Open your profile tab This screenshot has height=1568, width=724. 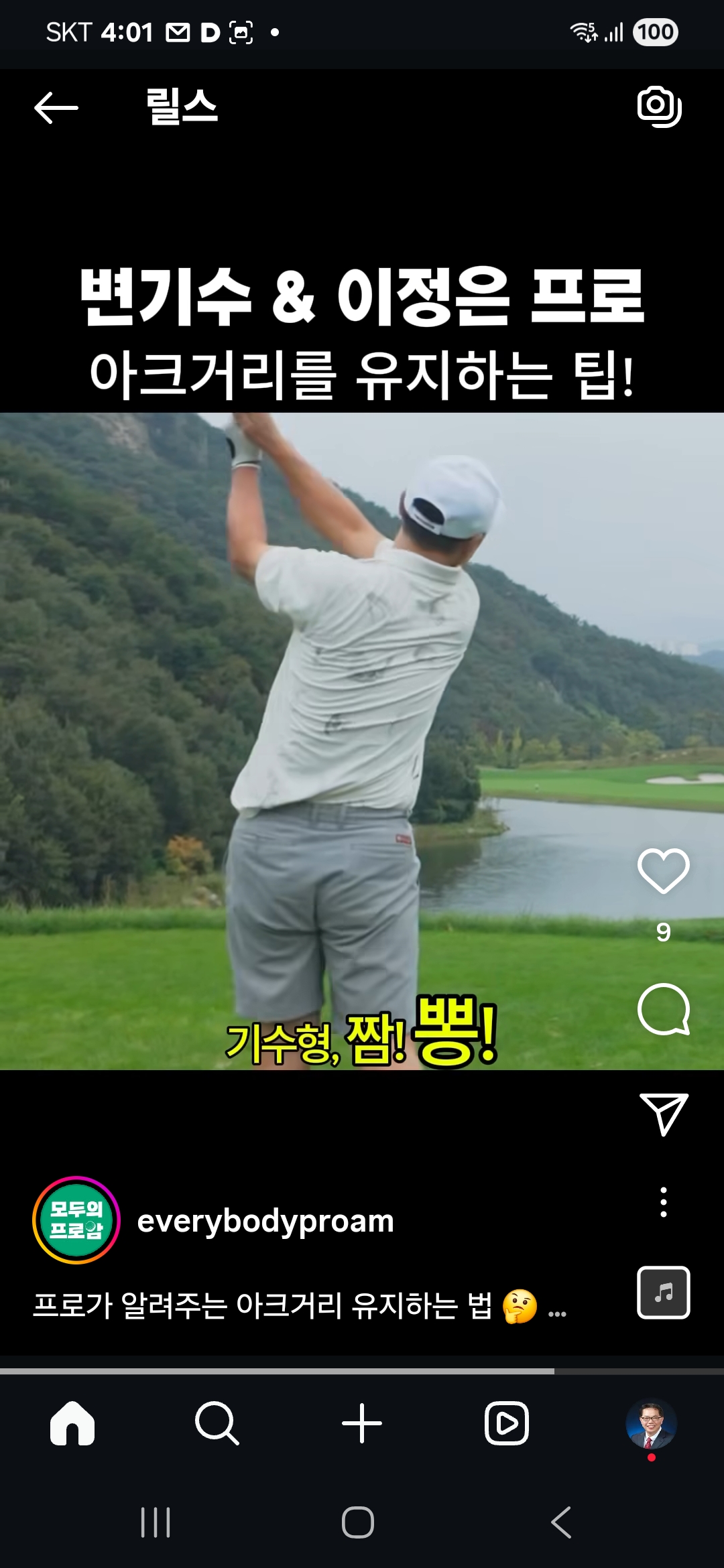click(651, 1423)
